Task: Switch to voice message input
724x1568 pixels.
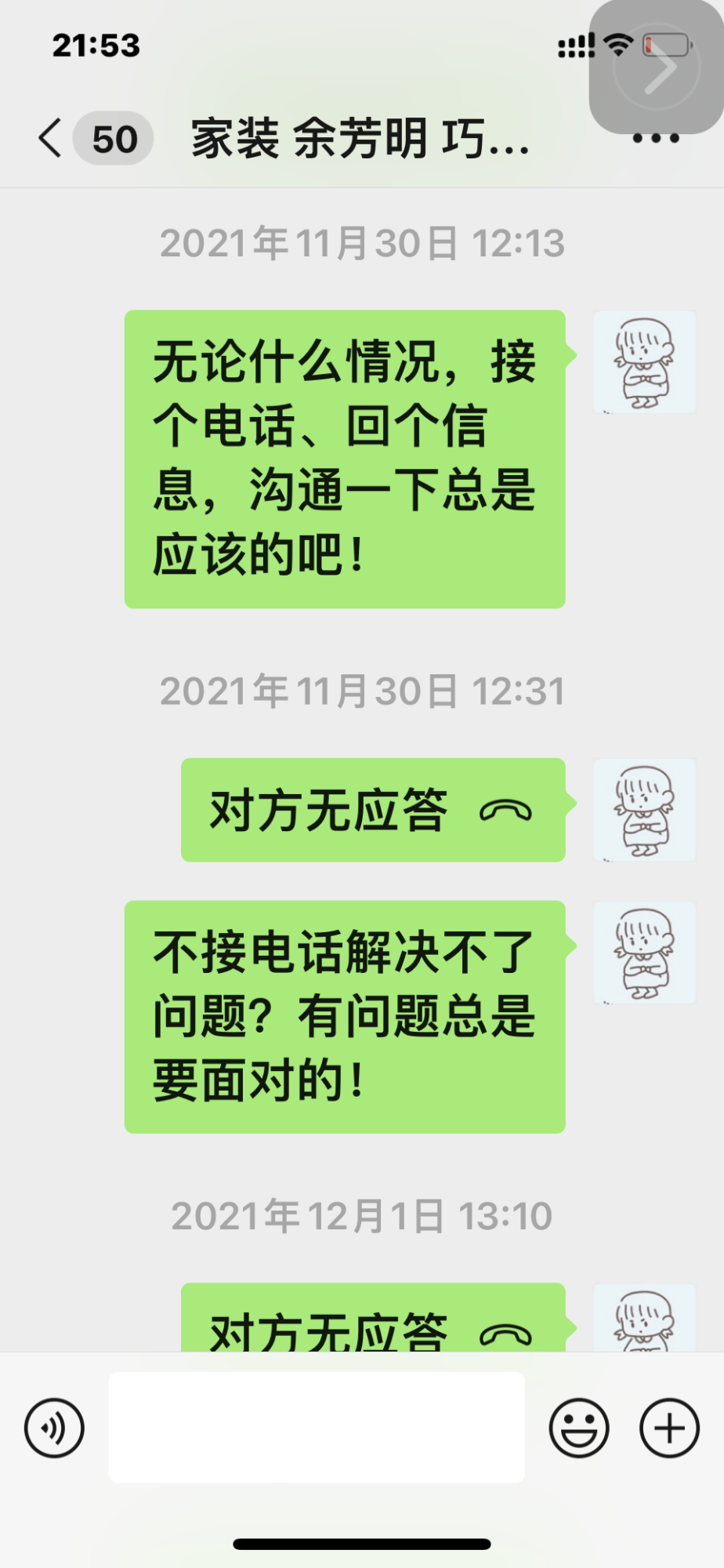Action: [x=54, y=1428]
